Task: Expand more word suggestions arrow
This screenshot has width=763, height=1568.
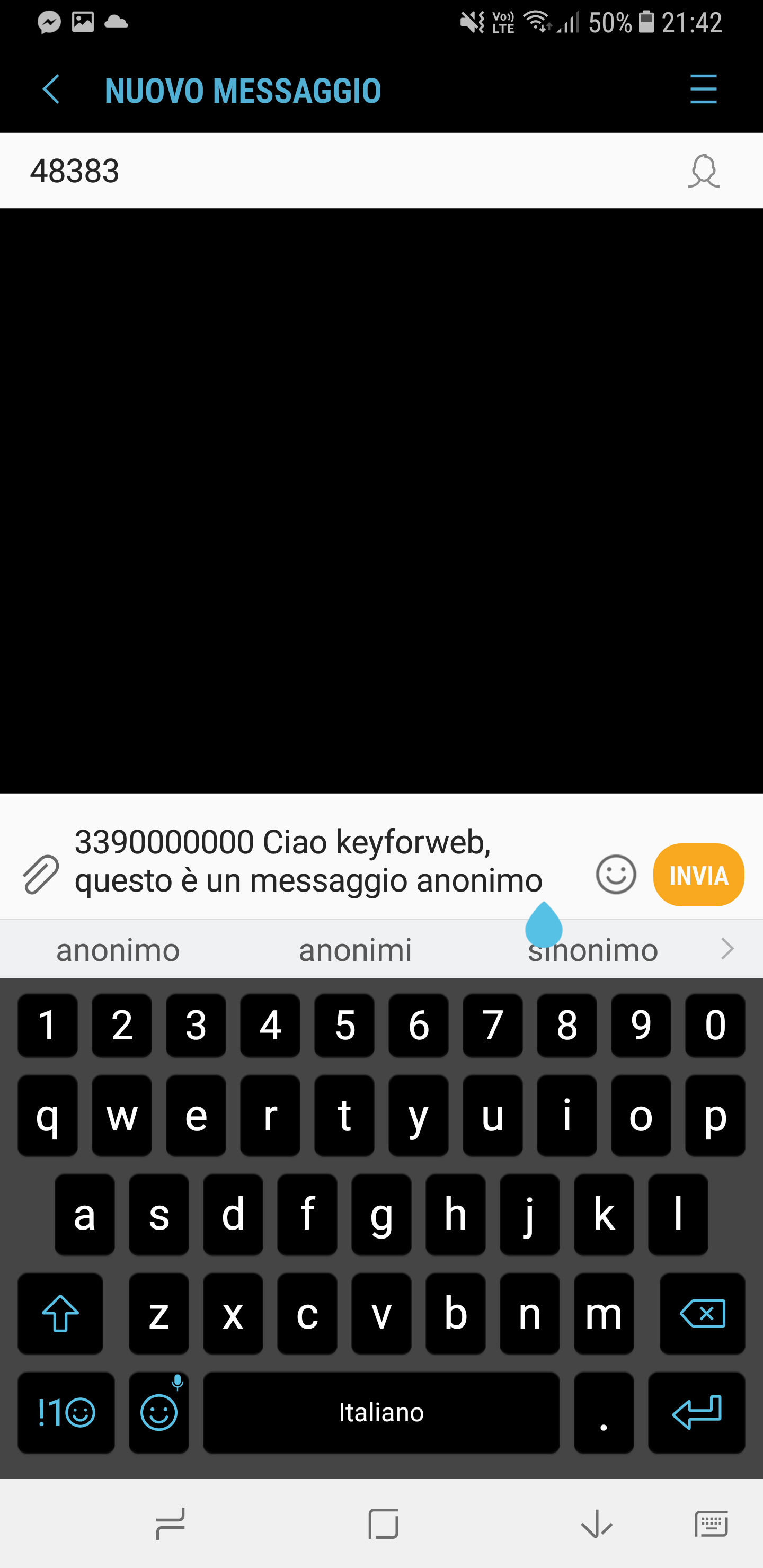Action: pos(727,949)
